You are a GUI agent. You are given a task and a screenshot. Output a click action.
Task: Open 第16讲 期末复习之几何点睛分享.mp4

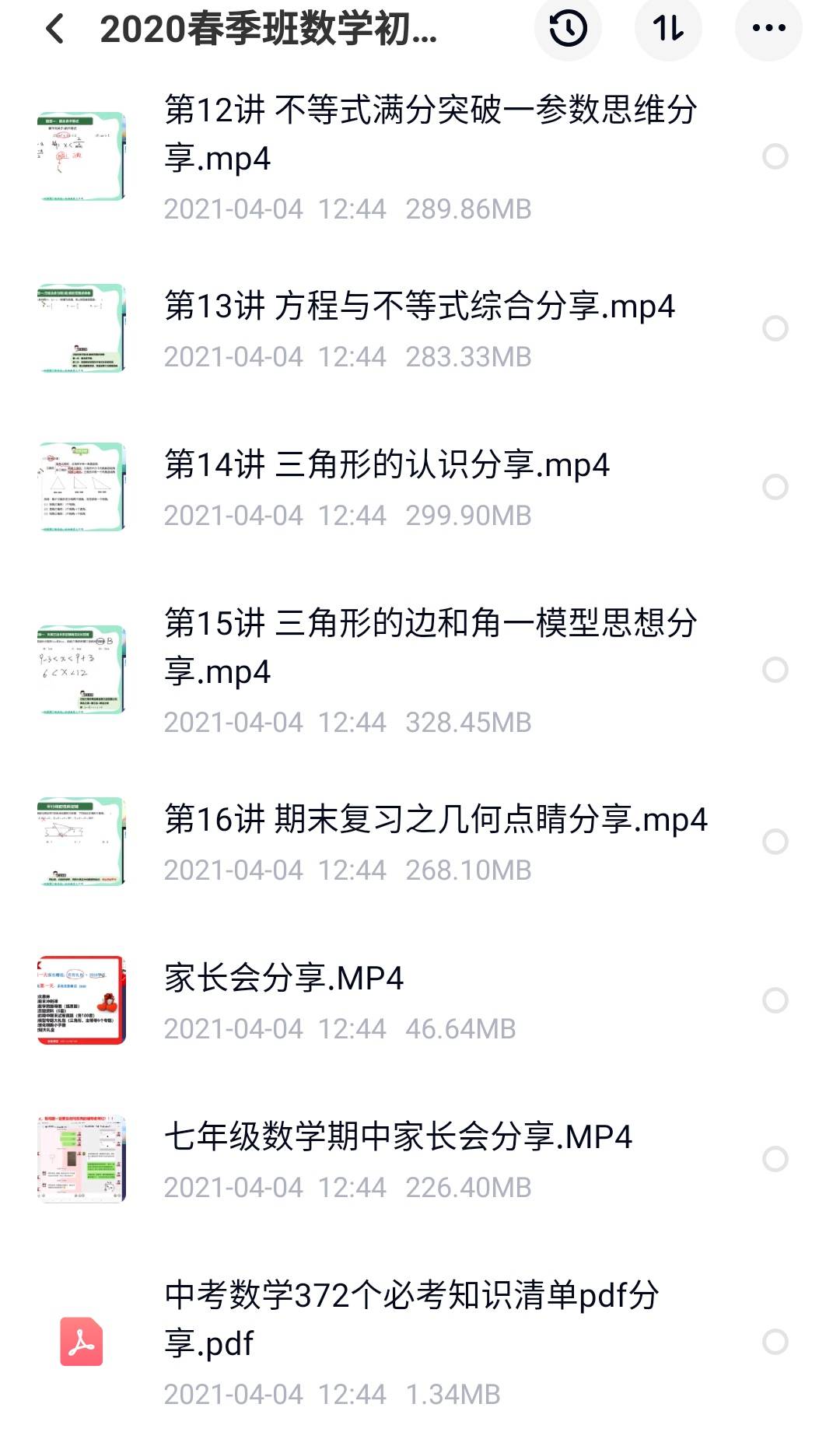click(436, 821)
